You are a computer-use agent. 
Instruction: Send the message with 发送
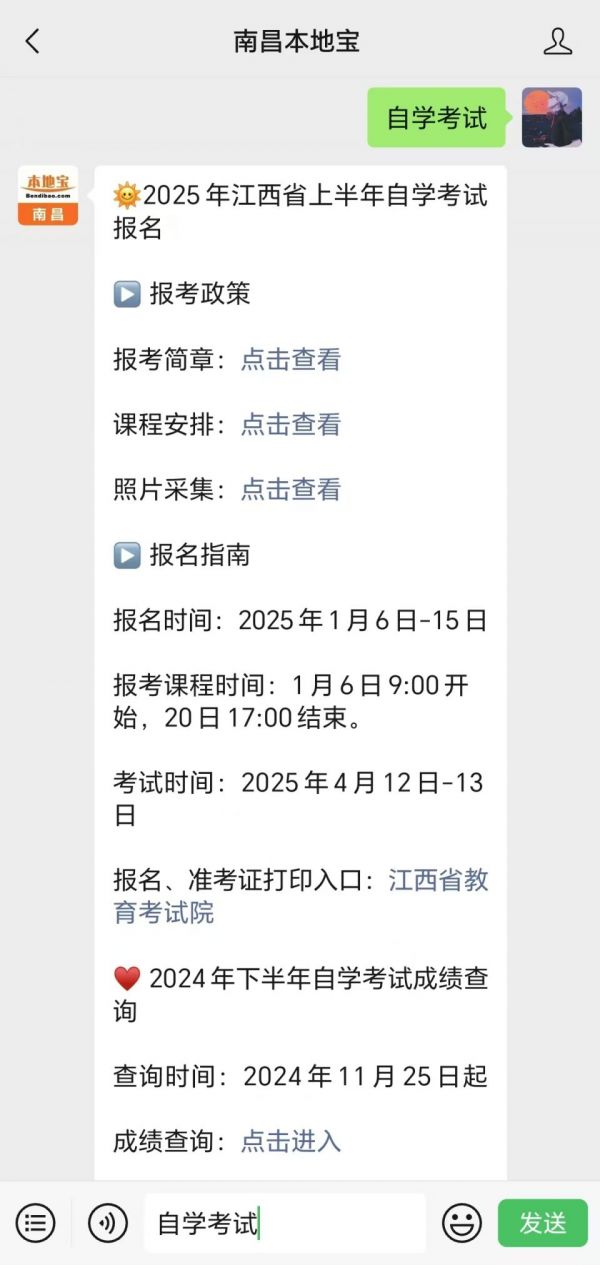543,1223
